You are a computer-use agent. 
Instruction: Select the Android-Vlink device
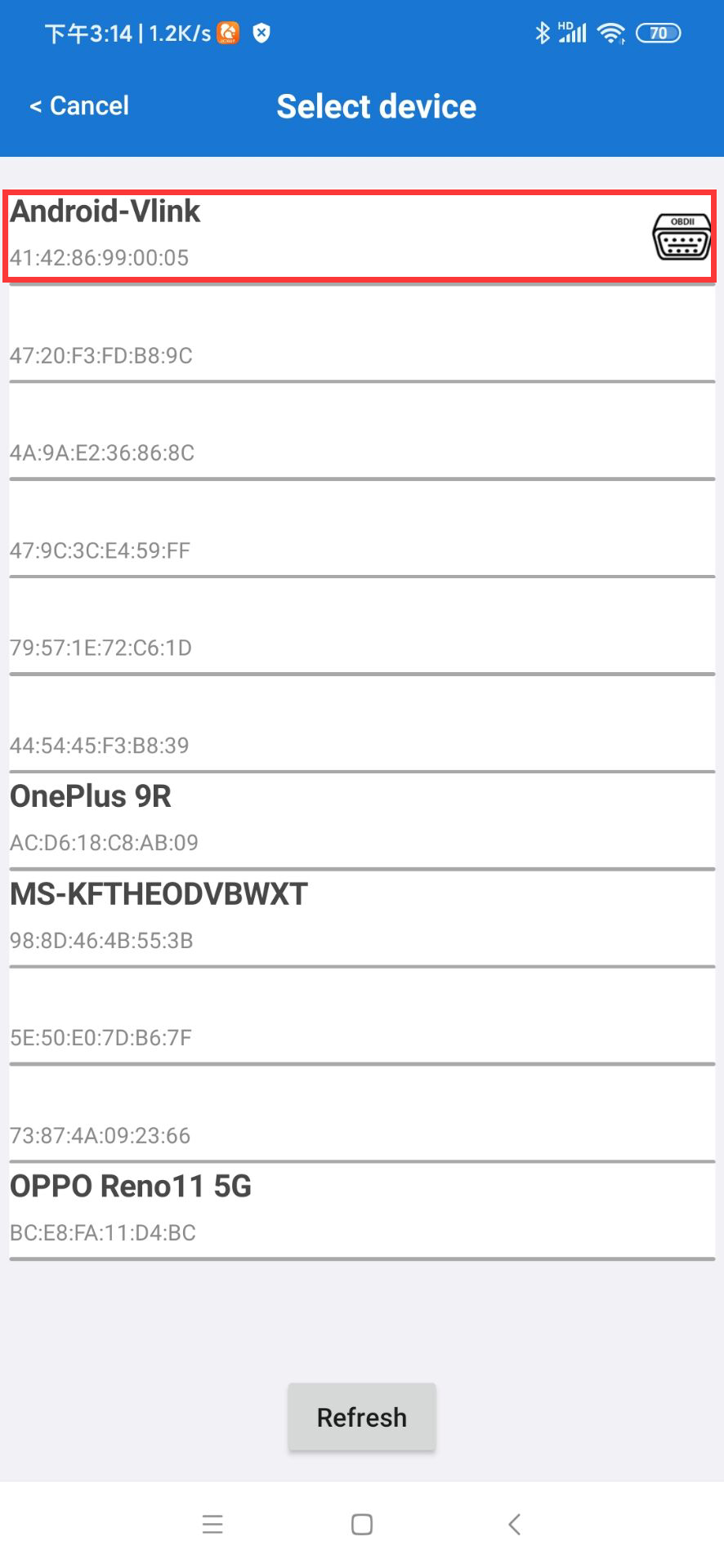[360, 235]
